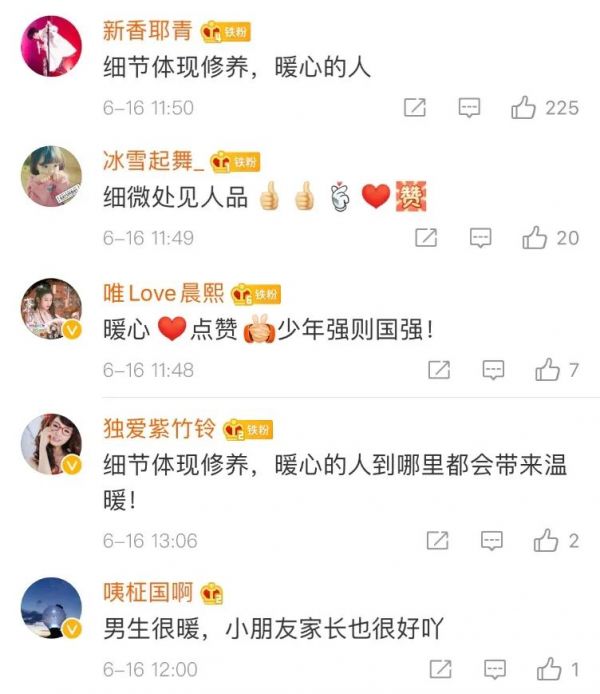Repost the comment from 唯Love晨熙

point(438,370)
